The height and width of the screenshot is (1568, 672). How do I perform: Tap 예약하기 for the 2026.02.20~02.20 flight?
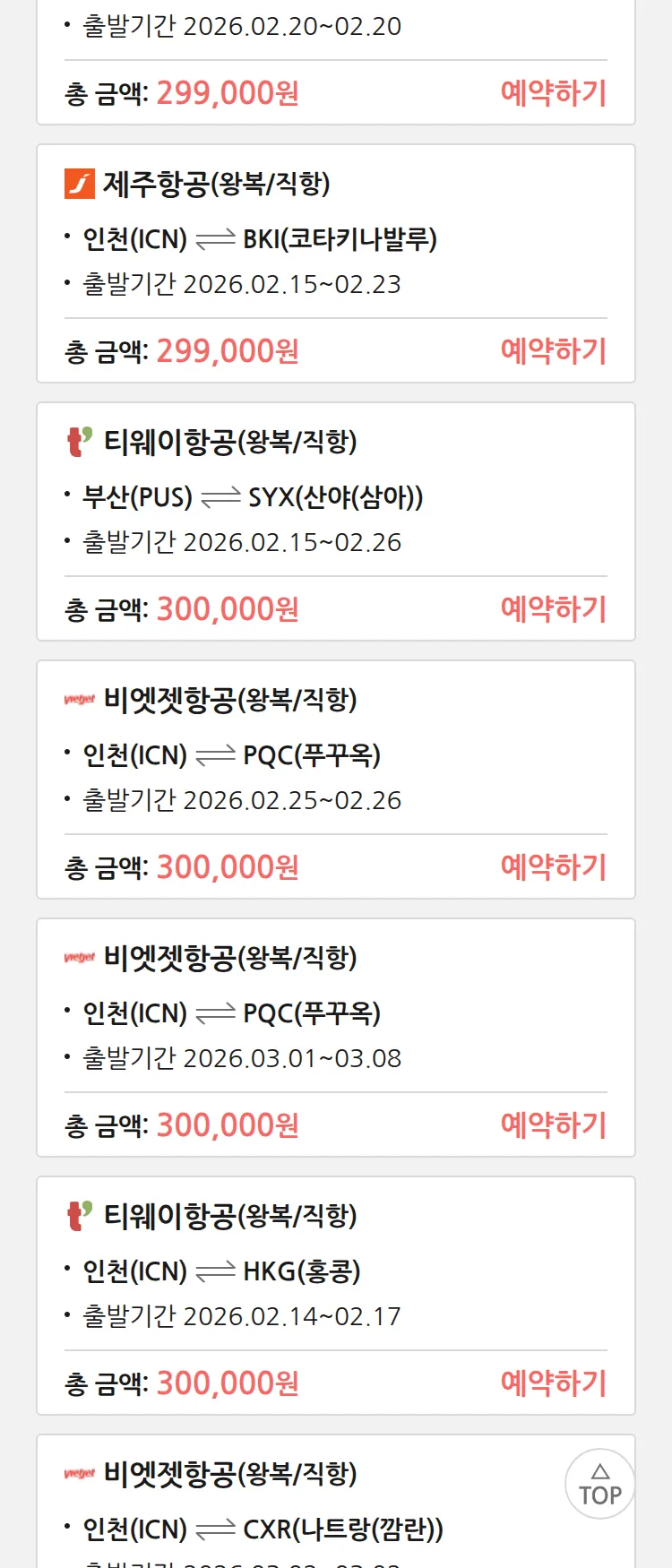coord(553,93)
